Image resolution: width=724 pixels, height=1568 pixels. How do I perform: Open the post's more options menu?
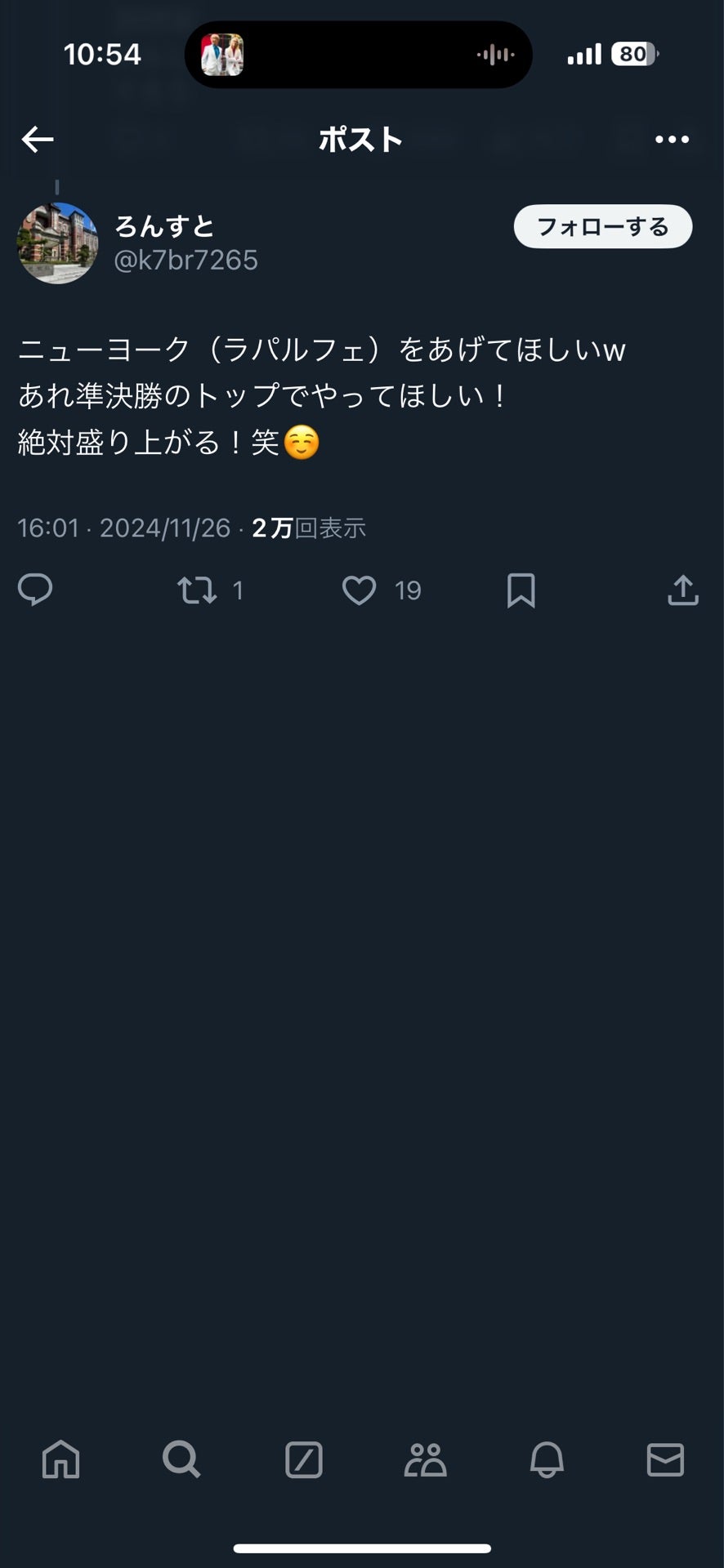(672, 139)
